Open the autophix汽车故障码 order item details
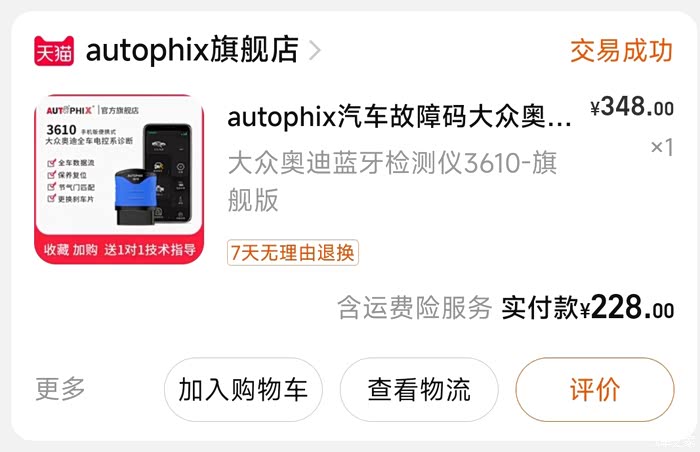The height and width of the screenshot is (452, 700). 399,117
